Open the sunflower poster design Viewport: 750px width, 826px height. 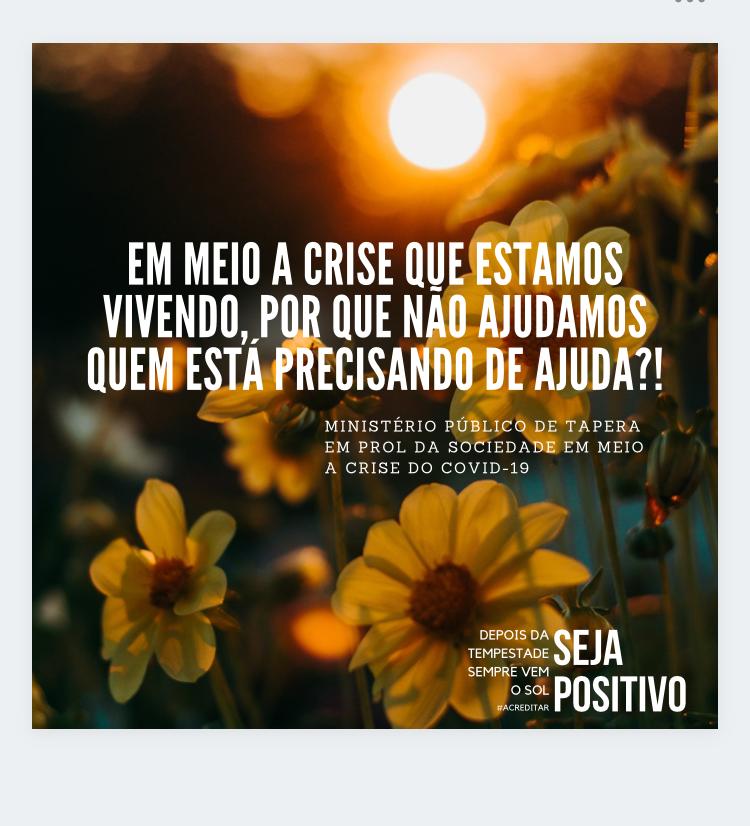(x=375, y=386)
